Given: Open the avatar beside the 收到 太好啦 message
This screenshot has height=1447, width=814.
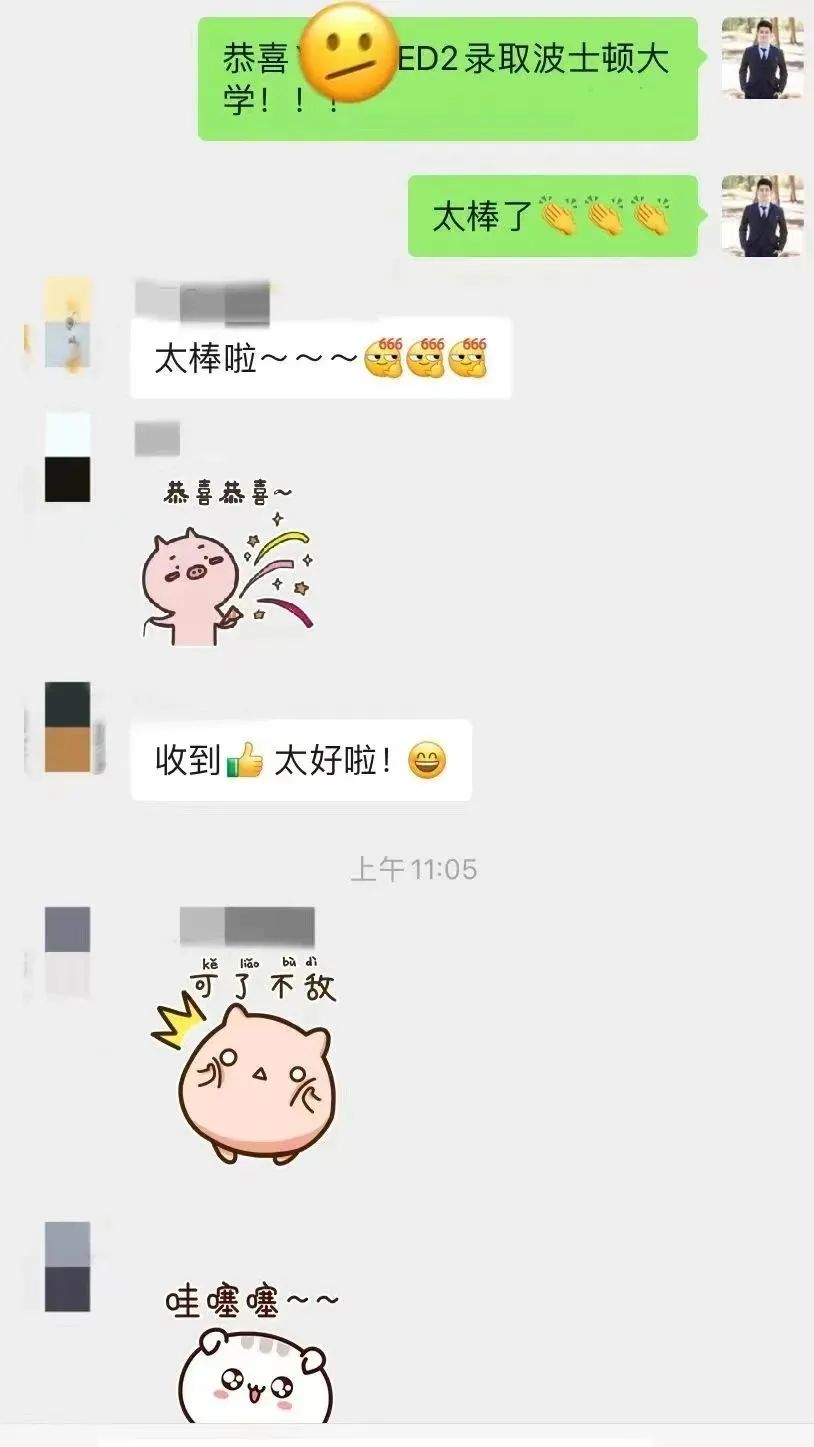Looking at the screenshot, I should point(67,728).
